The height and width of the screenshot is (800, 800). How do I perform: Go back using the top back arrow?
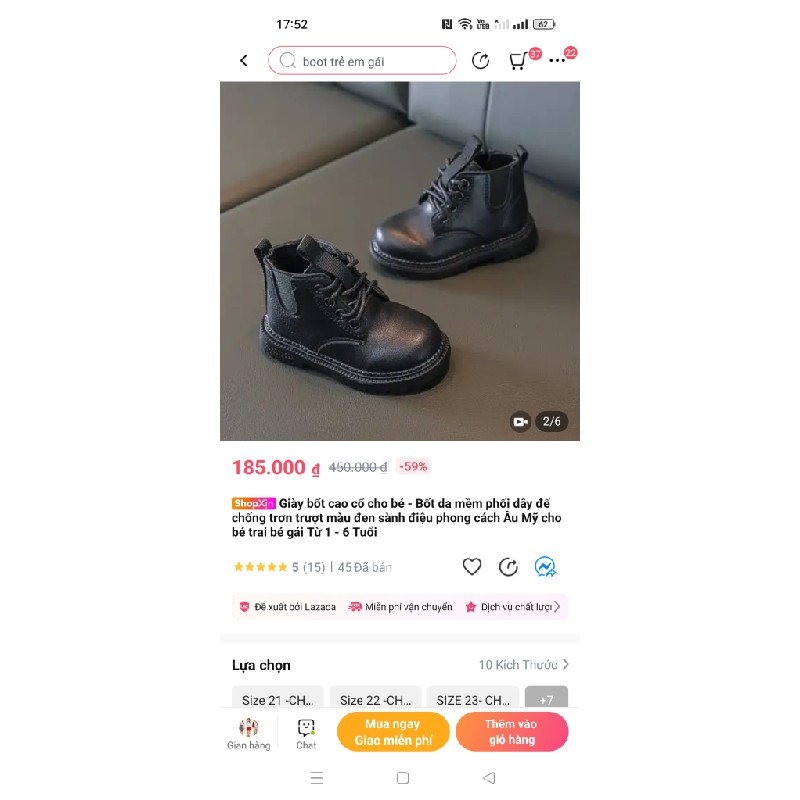coord(243,61)
